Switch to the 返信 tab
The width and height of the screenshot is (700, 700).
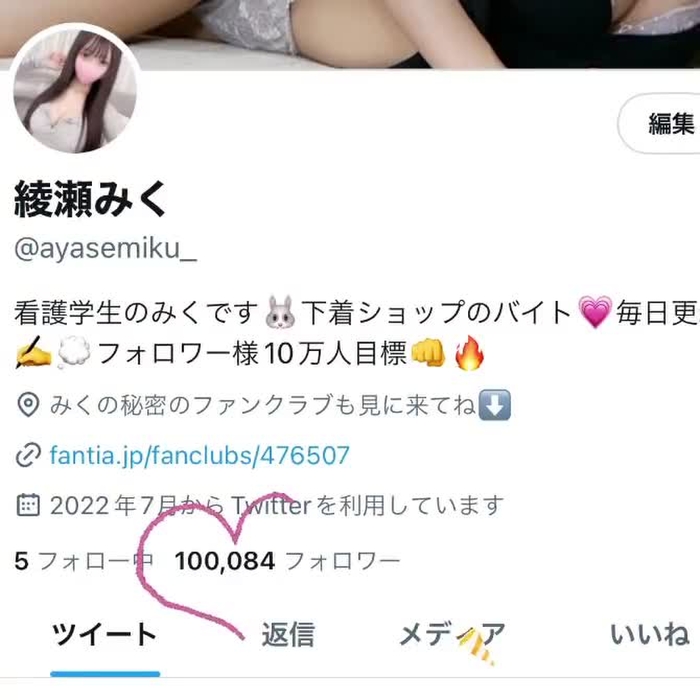click(x=288, y=634)
